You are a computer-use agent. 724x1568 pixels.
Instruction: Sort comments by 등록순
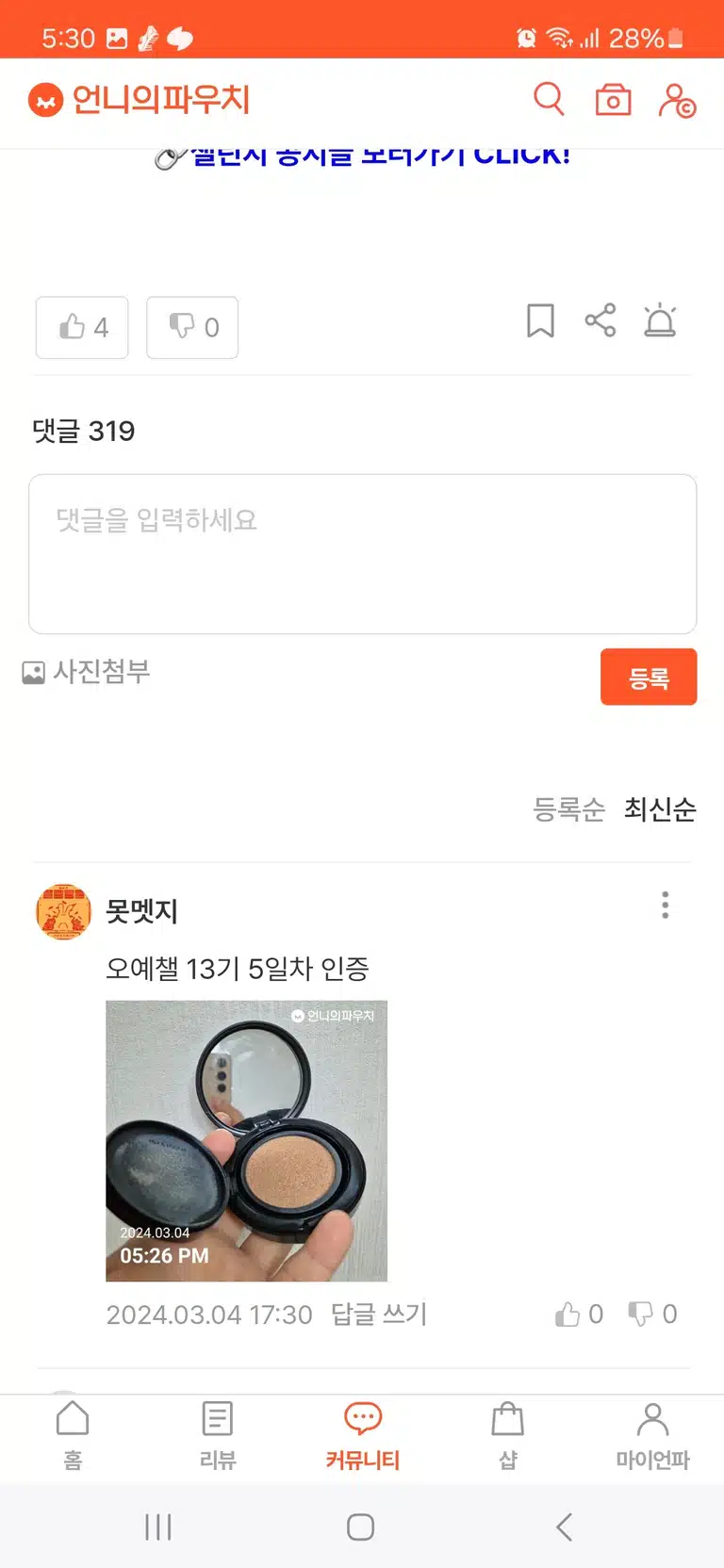pos(568,809)
